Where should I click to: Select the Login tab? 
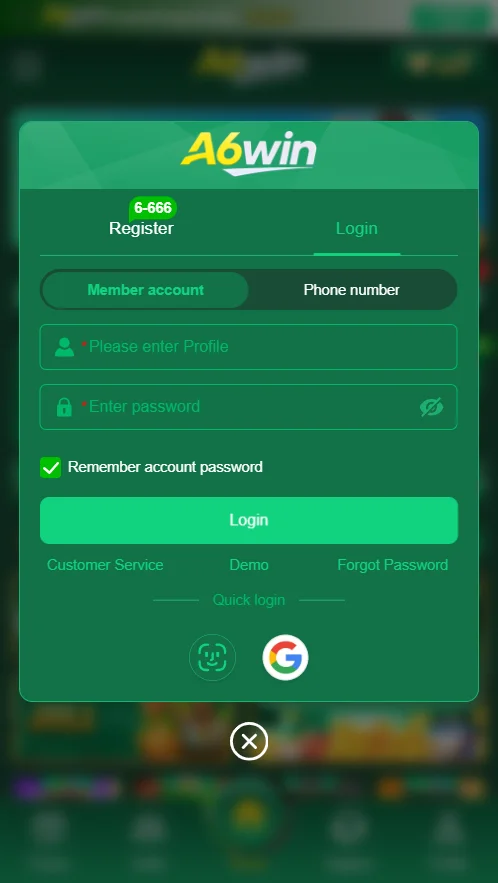pyautogui.click(x=357, y=228)
